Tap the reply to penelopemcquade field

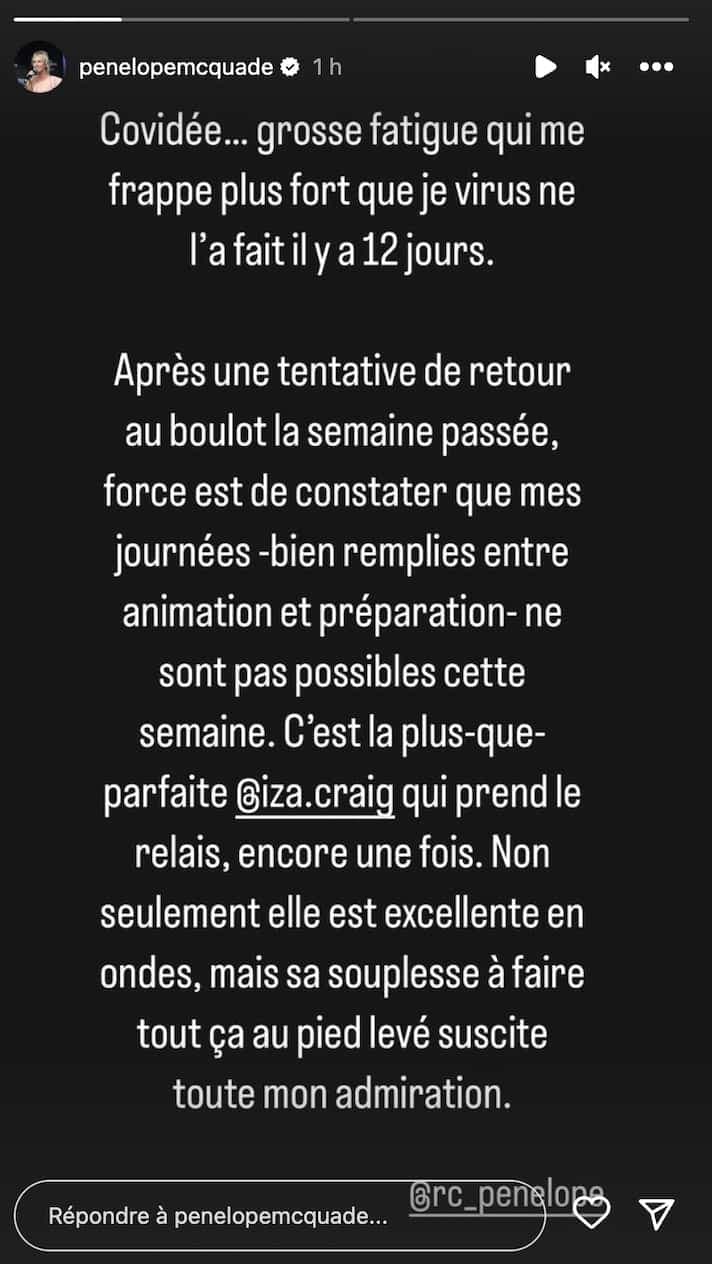click(220, 1216)
